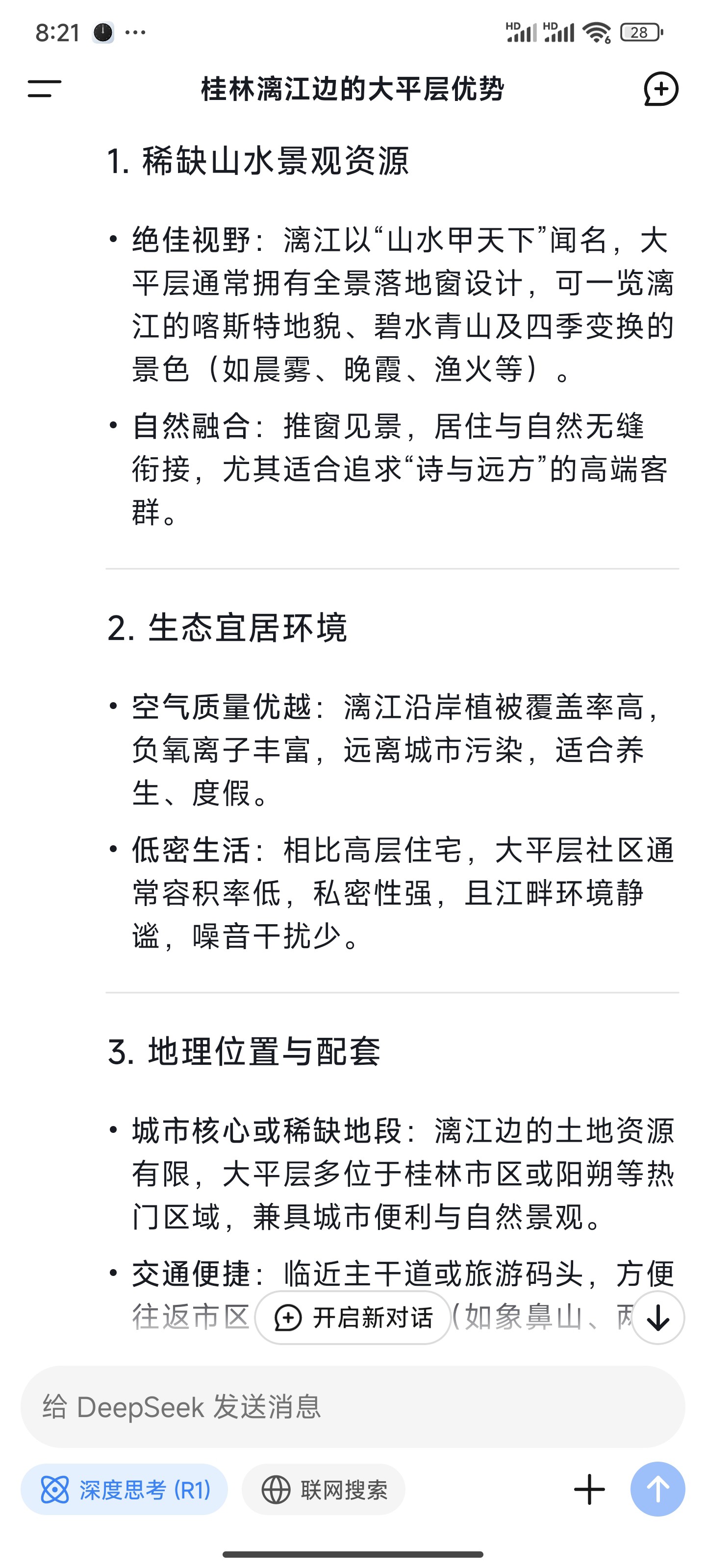Send the message with the up-arrow button

658,1490
